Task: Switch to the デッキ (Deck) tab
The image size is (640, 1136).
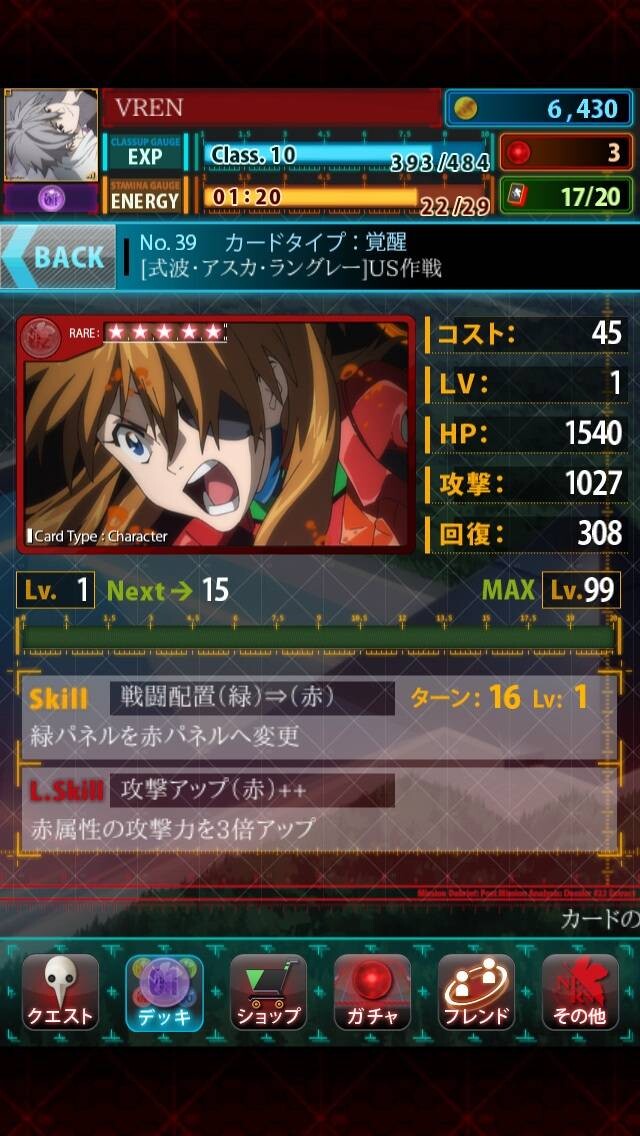Action: tap(165, 992)
